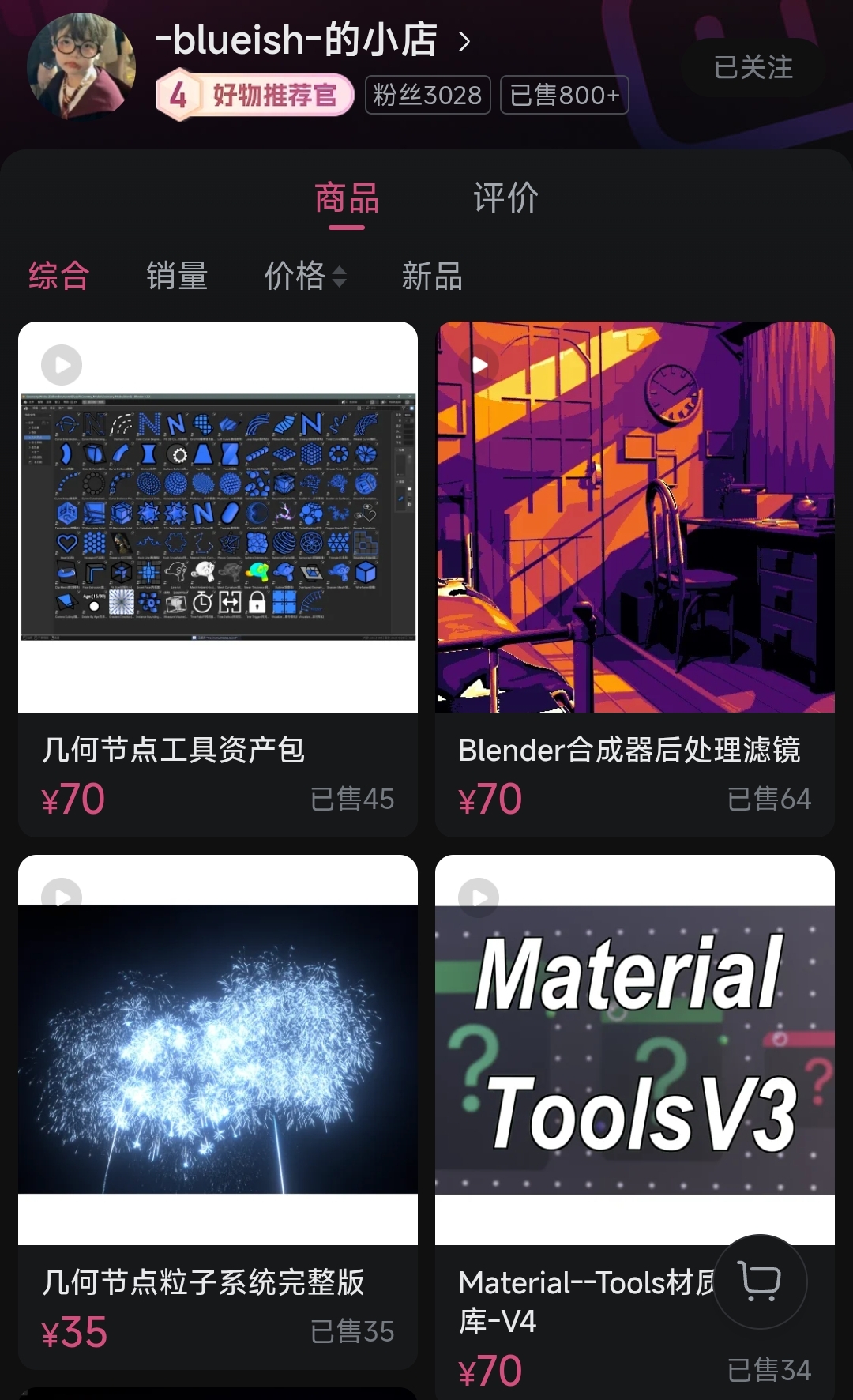The image size is (853, 1400).
Task: Show 新品 new arrivals
Action: click(x=432, y=277)
